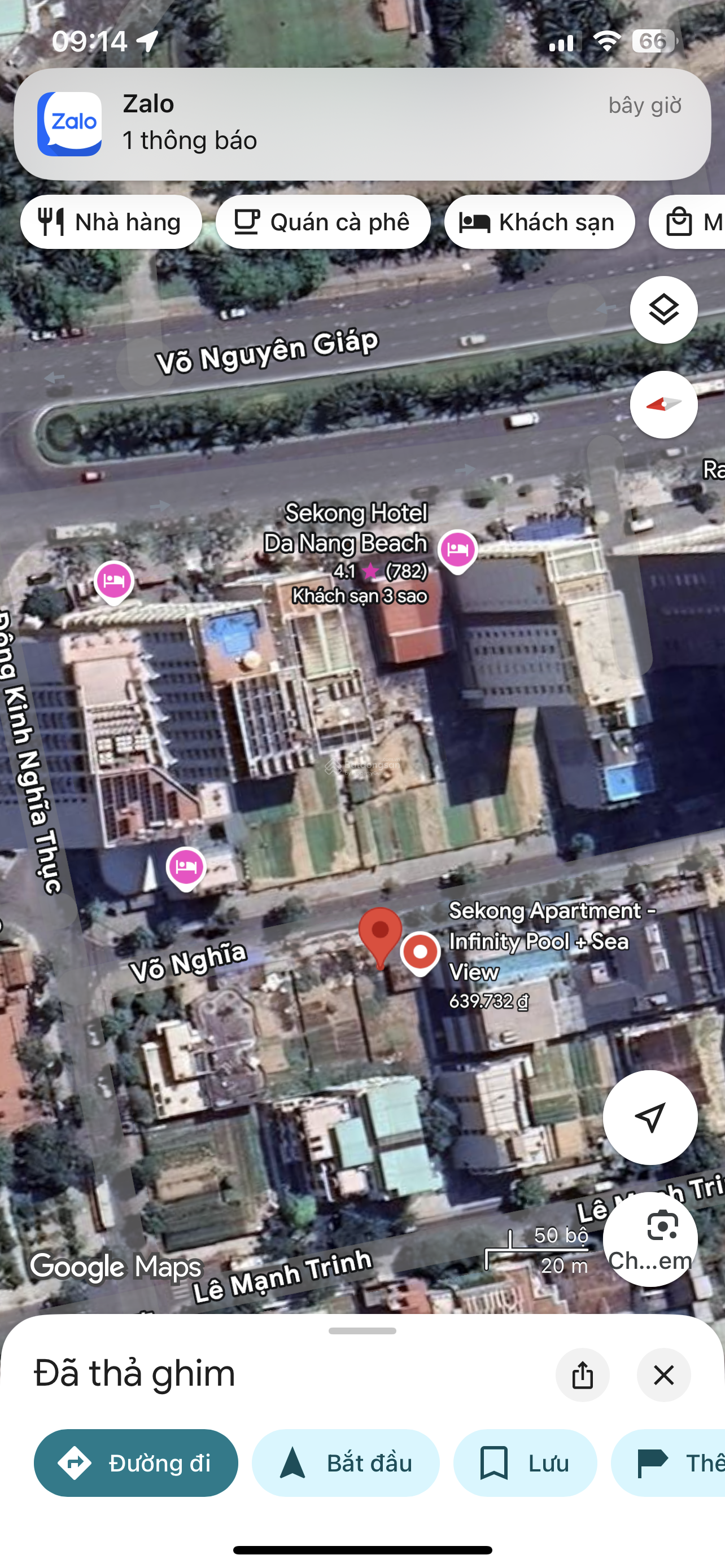725x1568 pixels.
Task: Open the map layers button
Action: tap(663, 310)
